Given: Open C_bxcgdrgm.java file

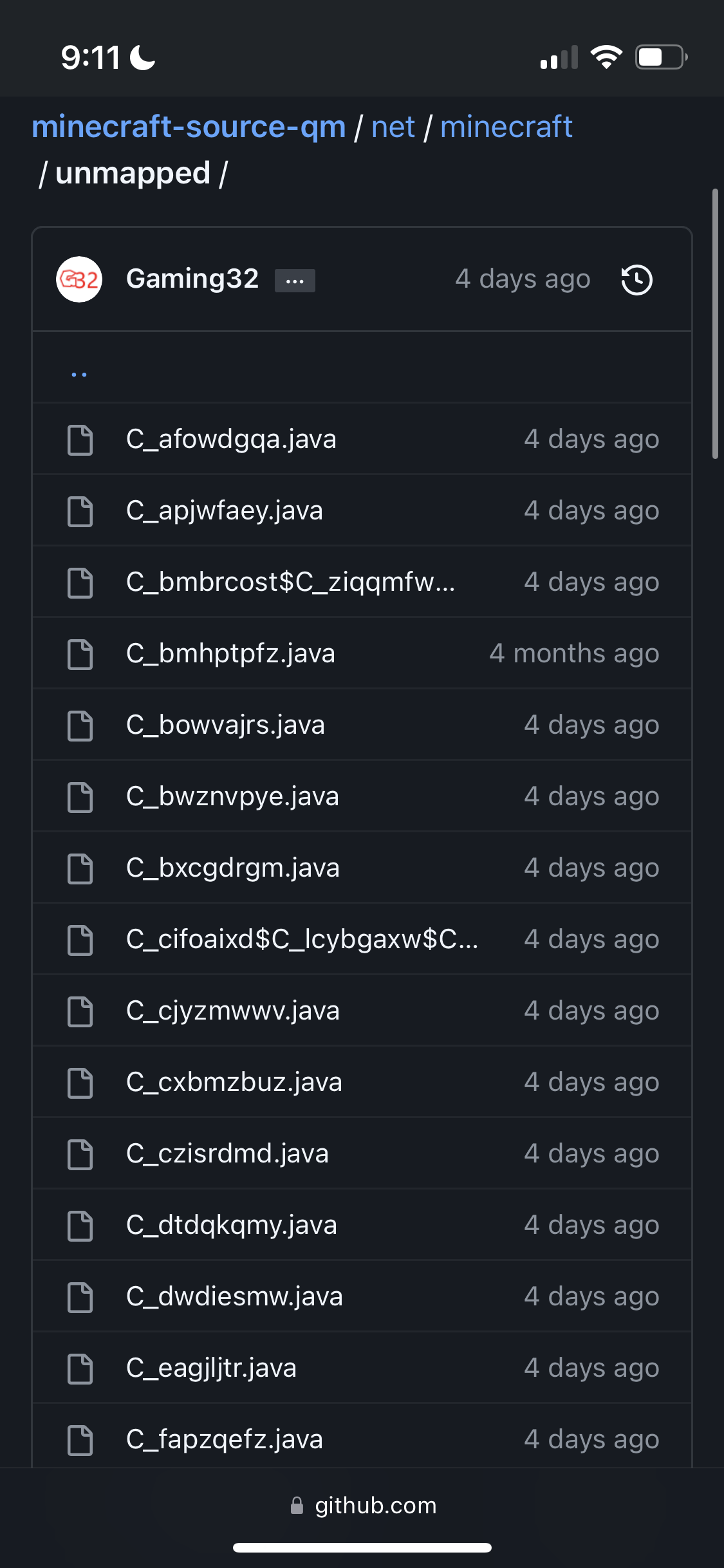Looking at the screenshot, I should 232,868.
